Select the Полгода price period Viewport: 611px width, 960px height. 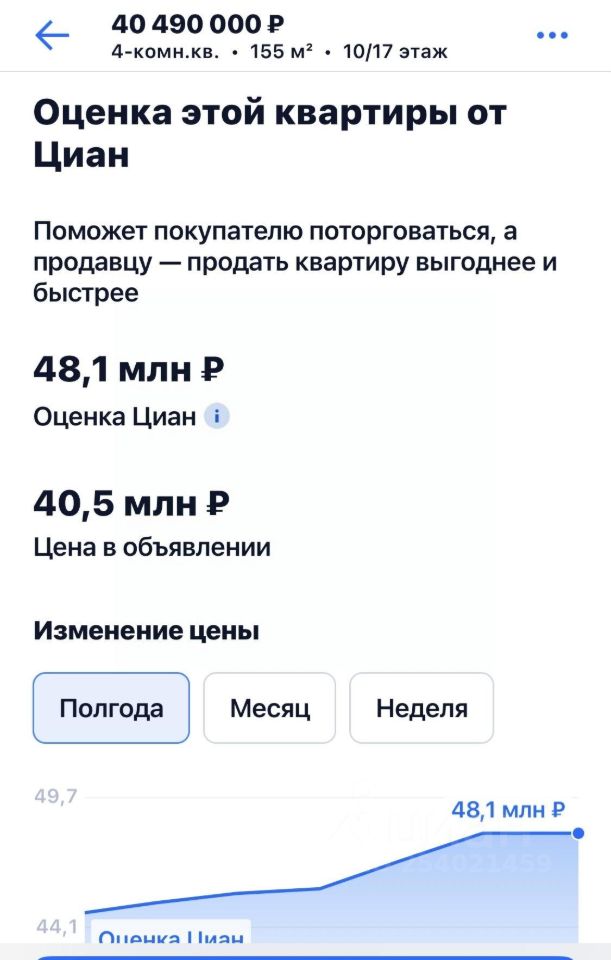click(x=111, y=708)
